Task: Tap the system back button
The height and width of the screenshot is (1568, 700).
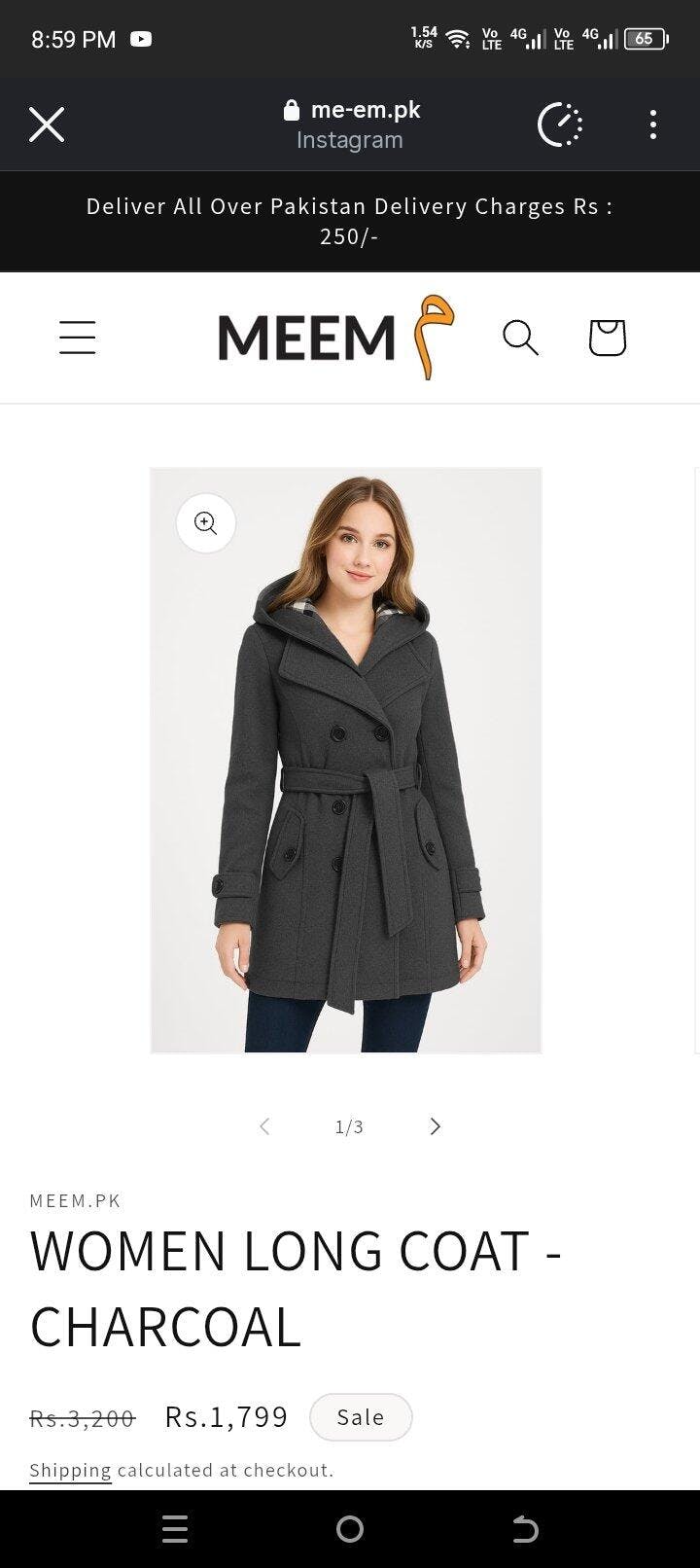Action: pos(525,1529)
